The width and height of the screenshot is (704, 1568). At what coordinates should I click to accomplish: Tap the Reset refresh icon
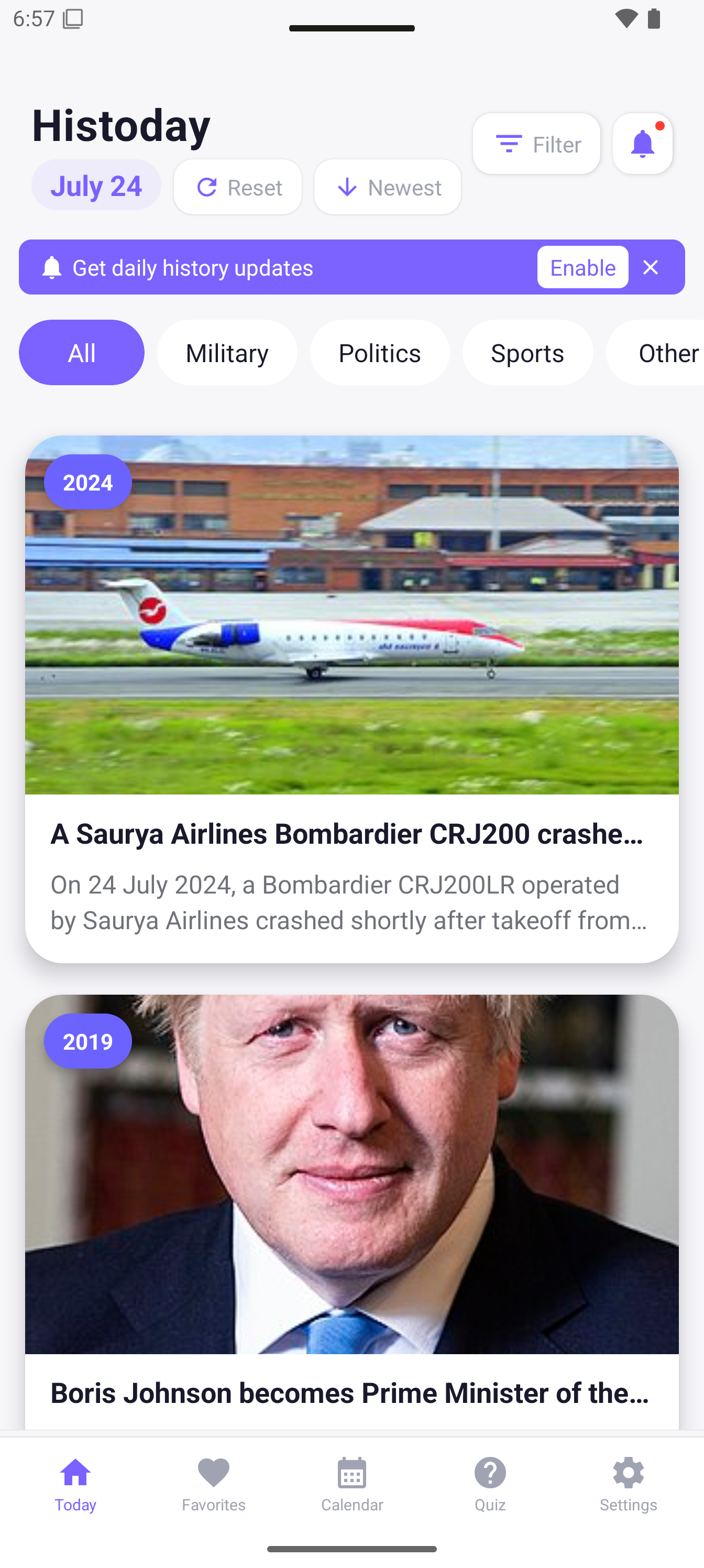coord(207,187)
